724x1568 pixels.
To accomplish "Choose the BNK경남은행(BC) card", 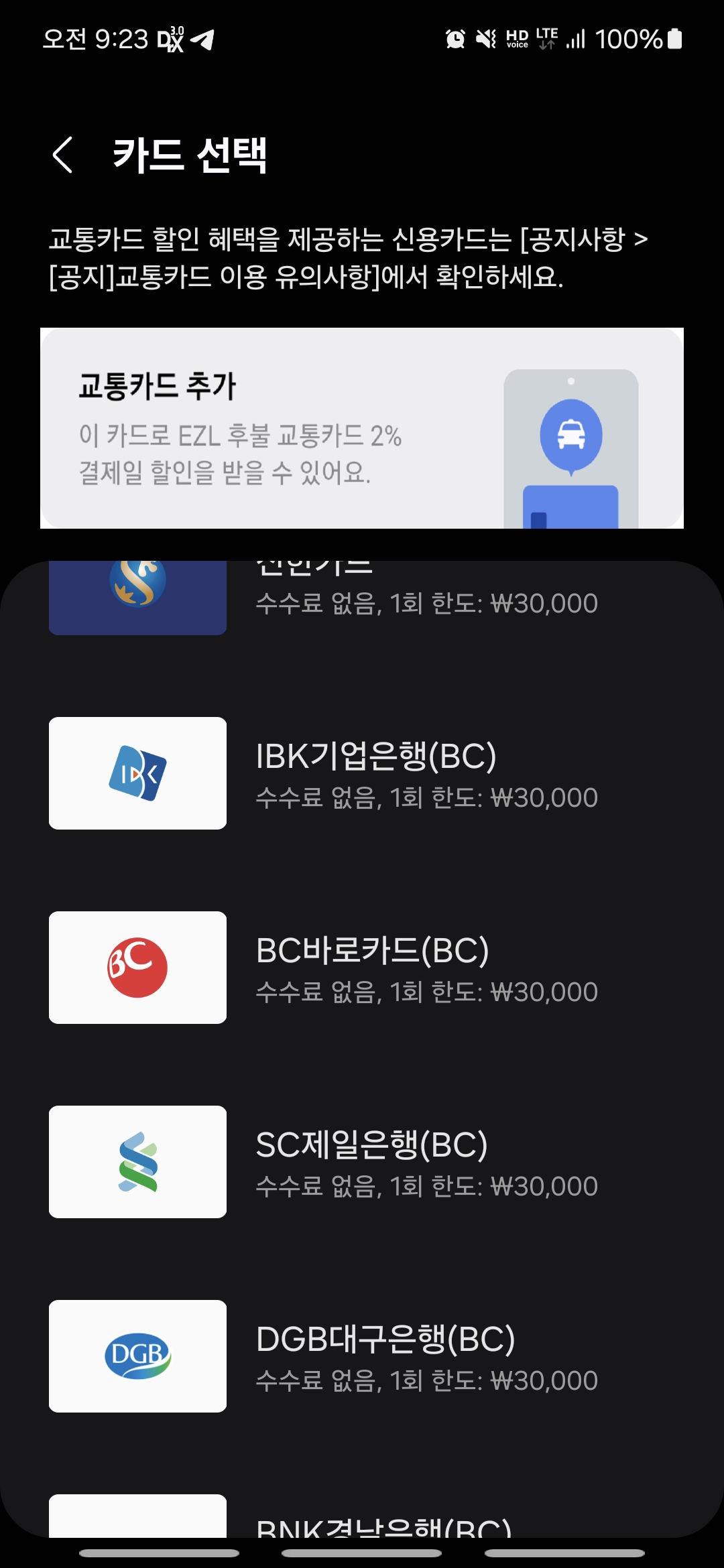I will [x=362, y=1521].
